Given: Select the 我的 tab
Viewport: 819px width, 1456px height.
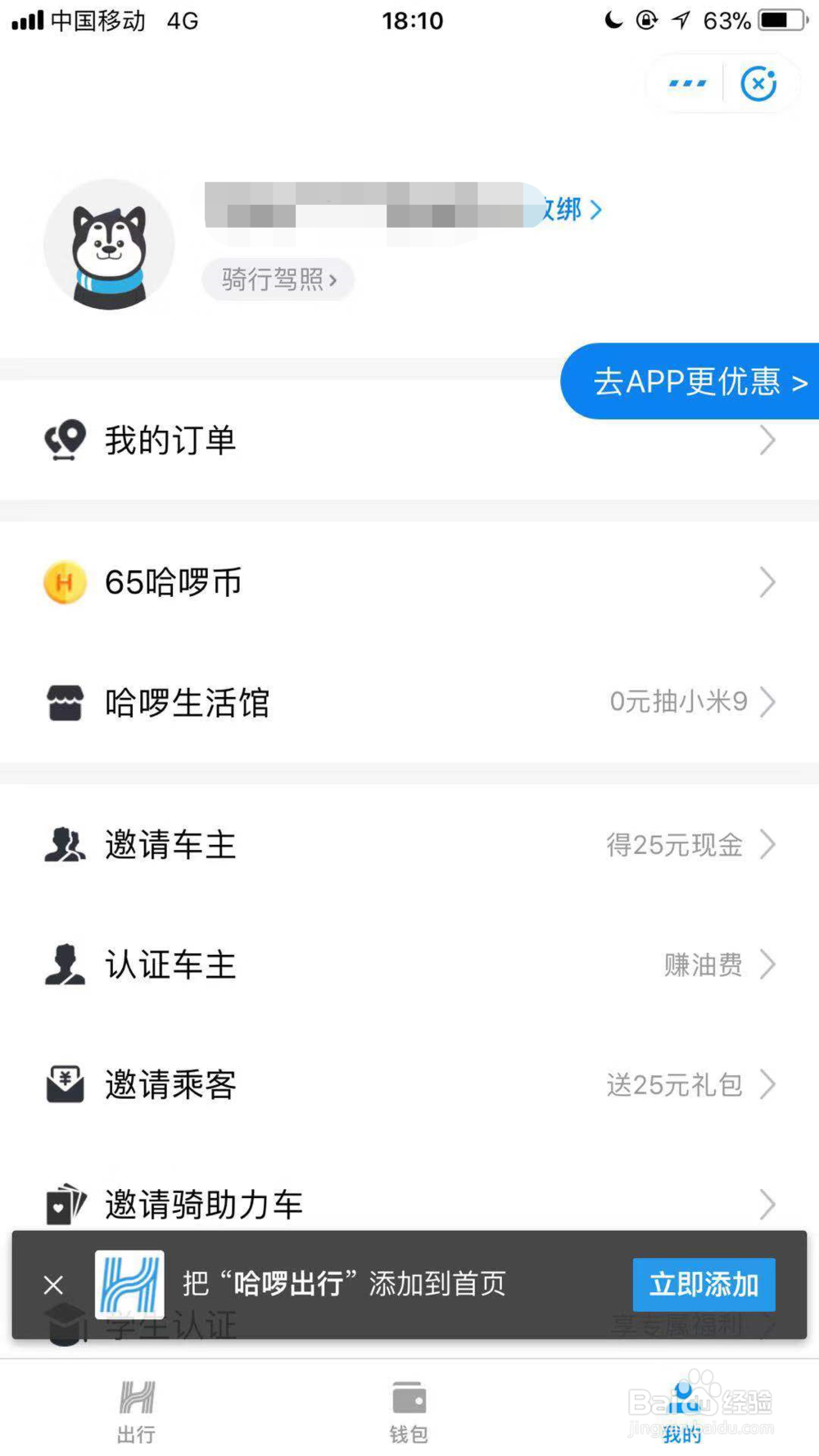Looking at the screenshot, I should click(682, 1411).
